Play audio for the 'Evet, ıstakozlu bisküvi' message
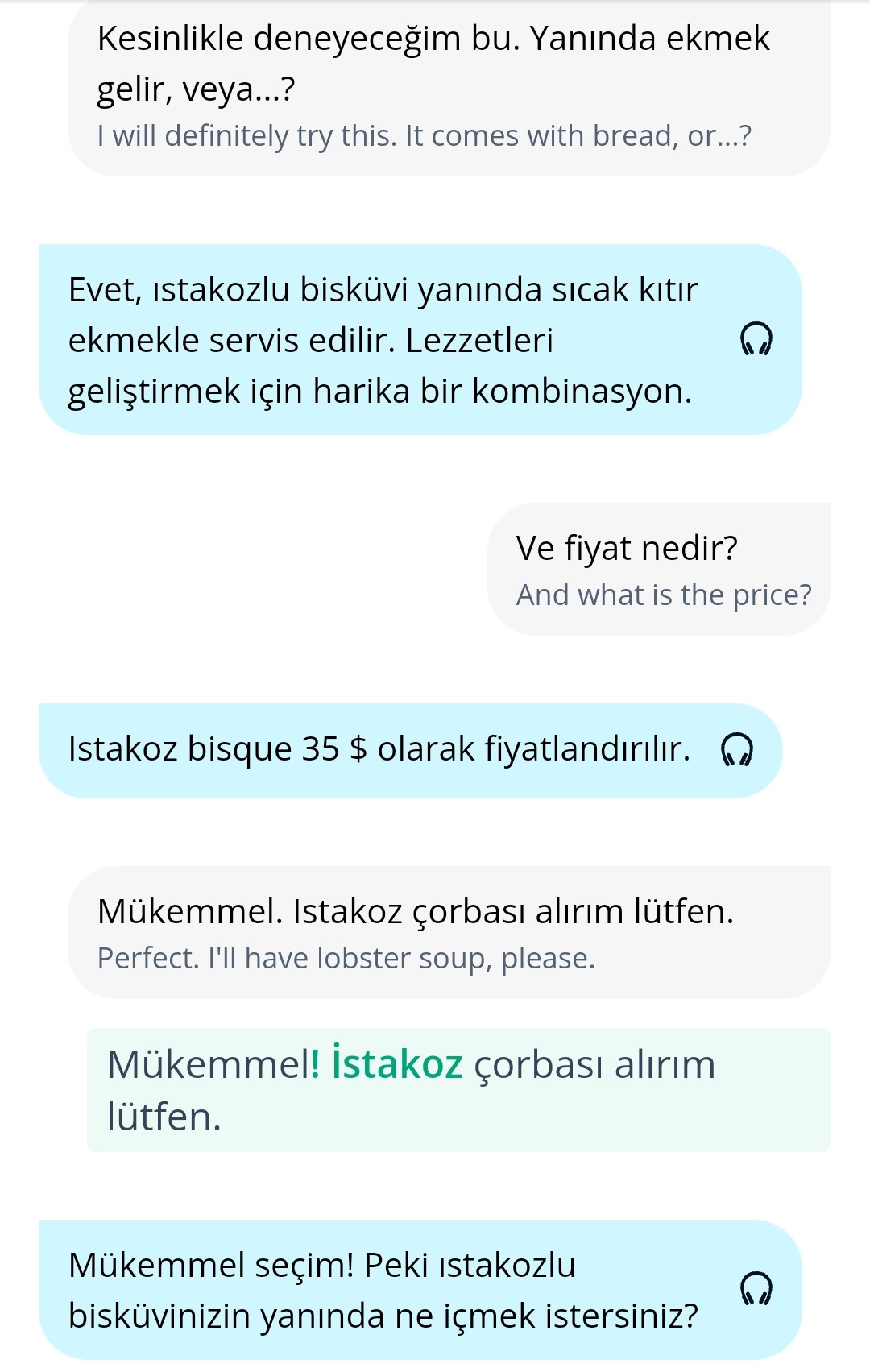 [x=756, y=339]
